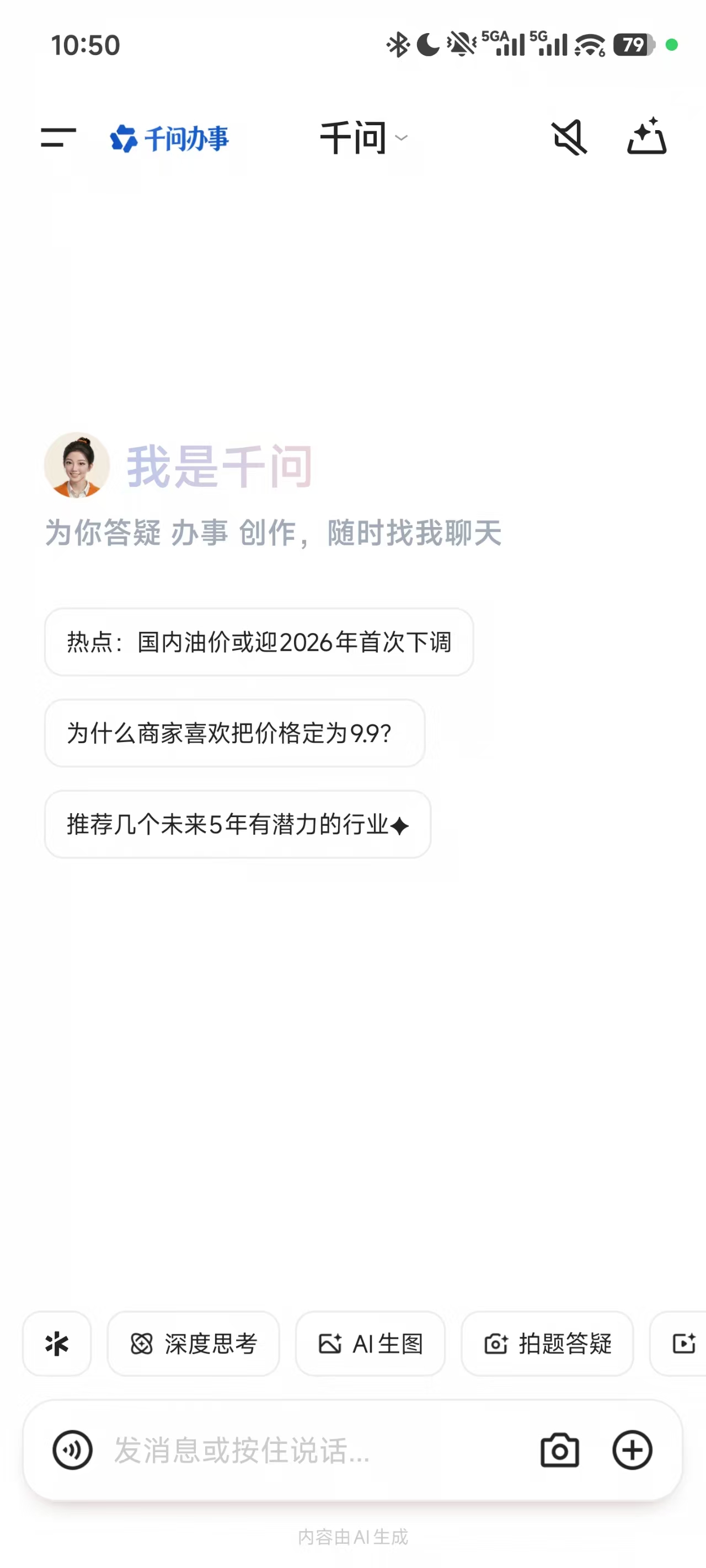Screen dimensions: 706x1568
Task: Open the AI video generation tool
Action: [685, 1345]
